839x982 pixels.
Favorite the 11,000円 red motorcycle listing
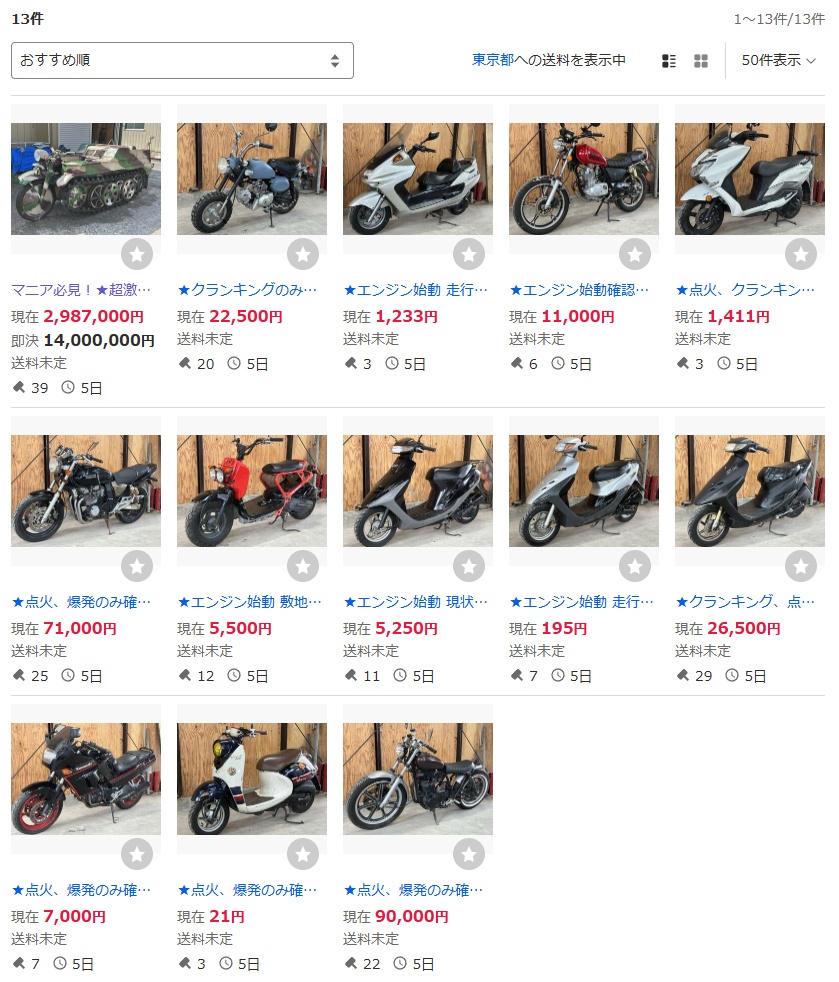635,255
